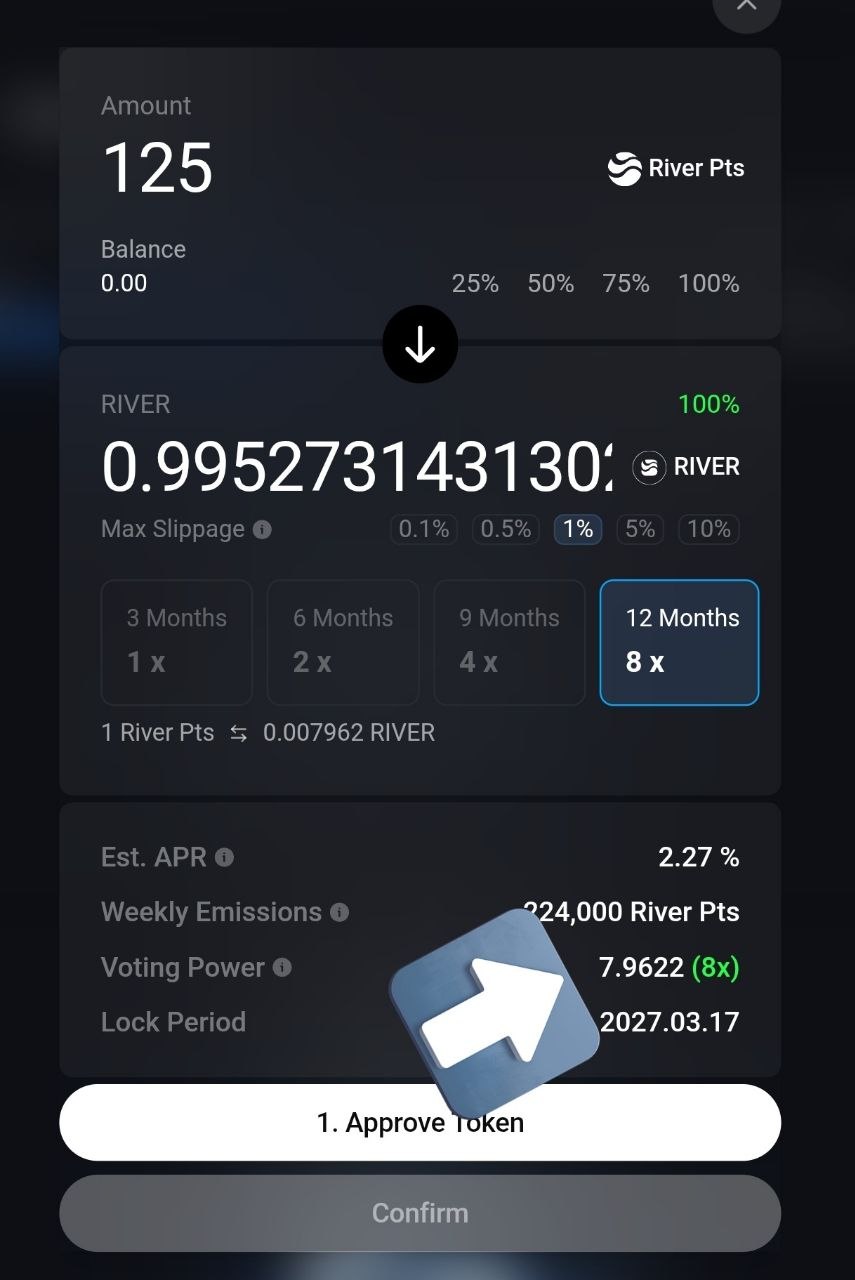Pick the 9 Months 4x lock

click(x=509, y=642)
